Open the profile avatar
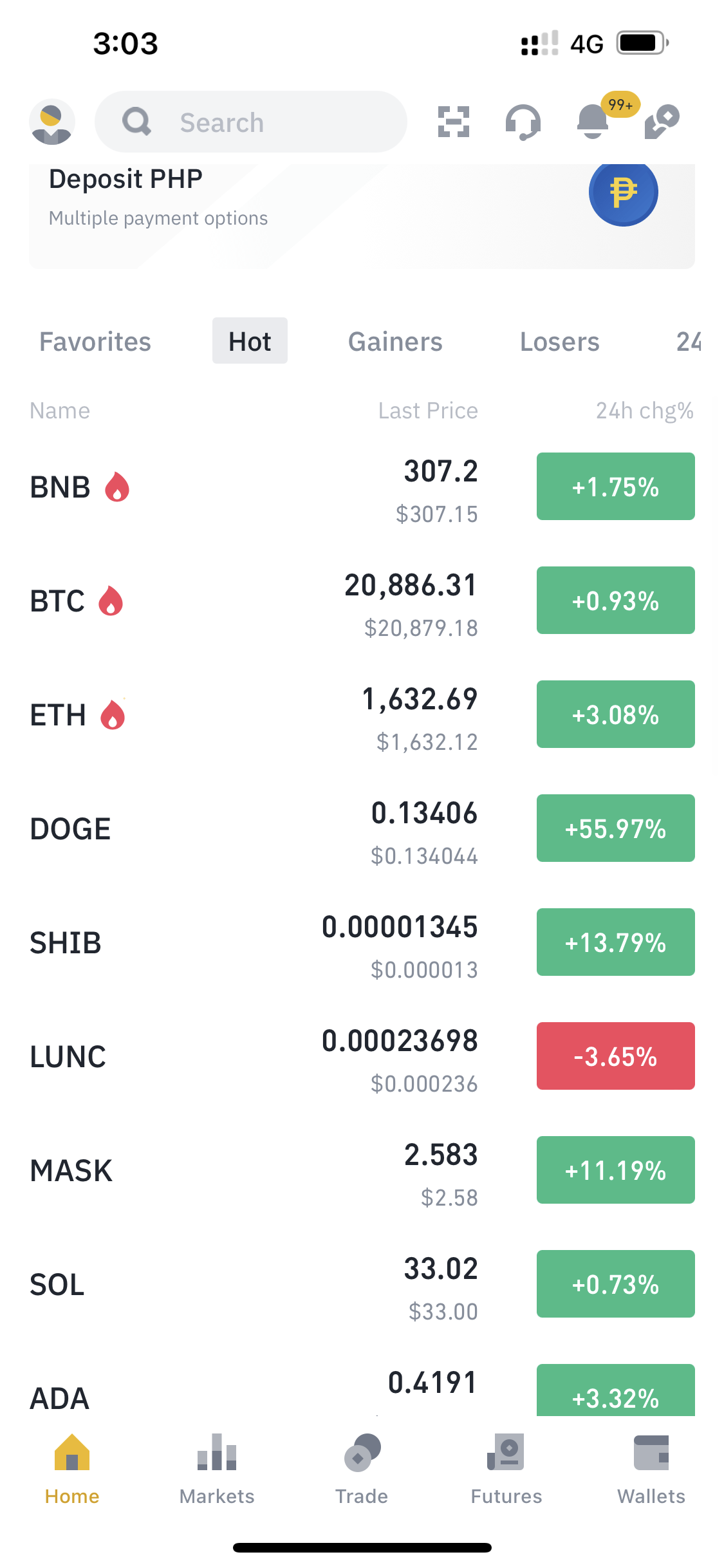This screenshot has height=1568, width=724. [52, 122]
